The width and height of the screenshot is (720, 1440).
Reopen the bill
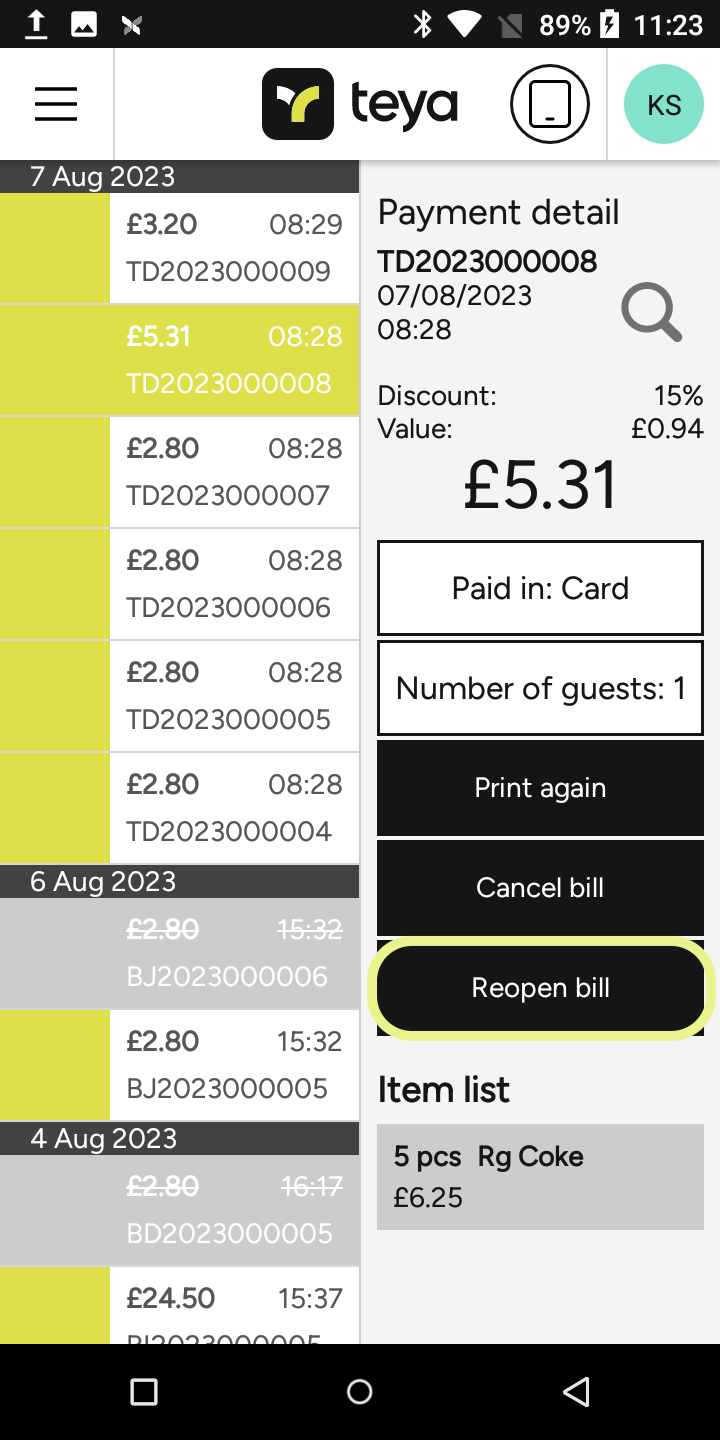click(x=540, y=988)
